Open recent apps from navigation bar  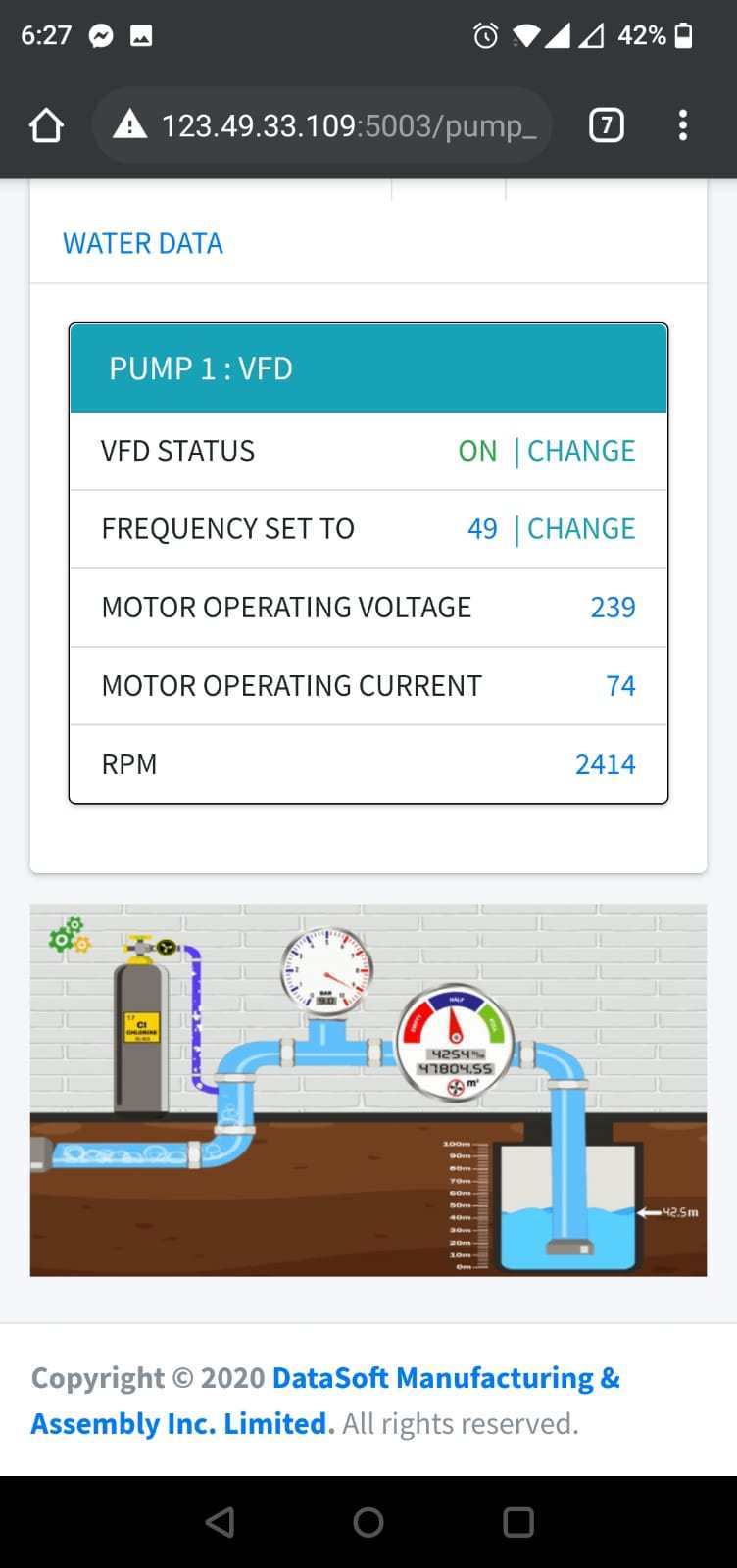point(517,1521)
